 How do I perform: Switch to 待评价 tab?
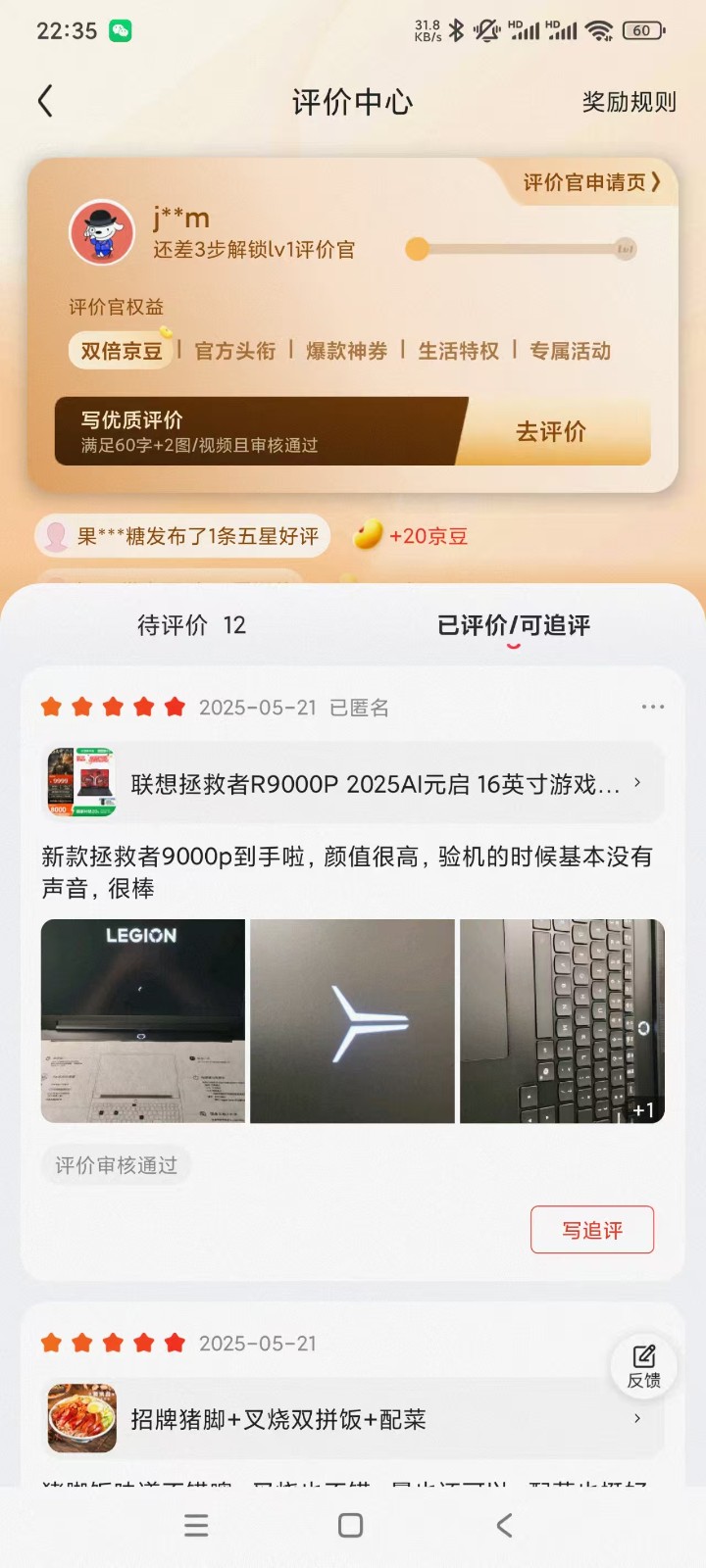pyautogui.click(x=191, y=625)
